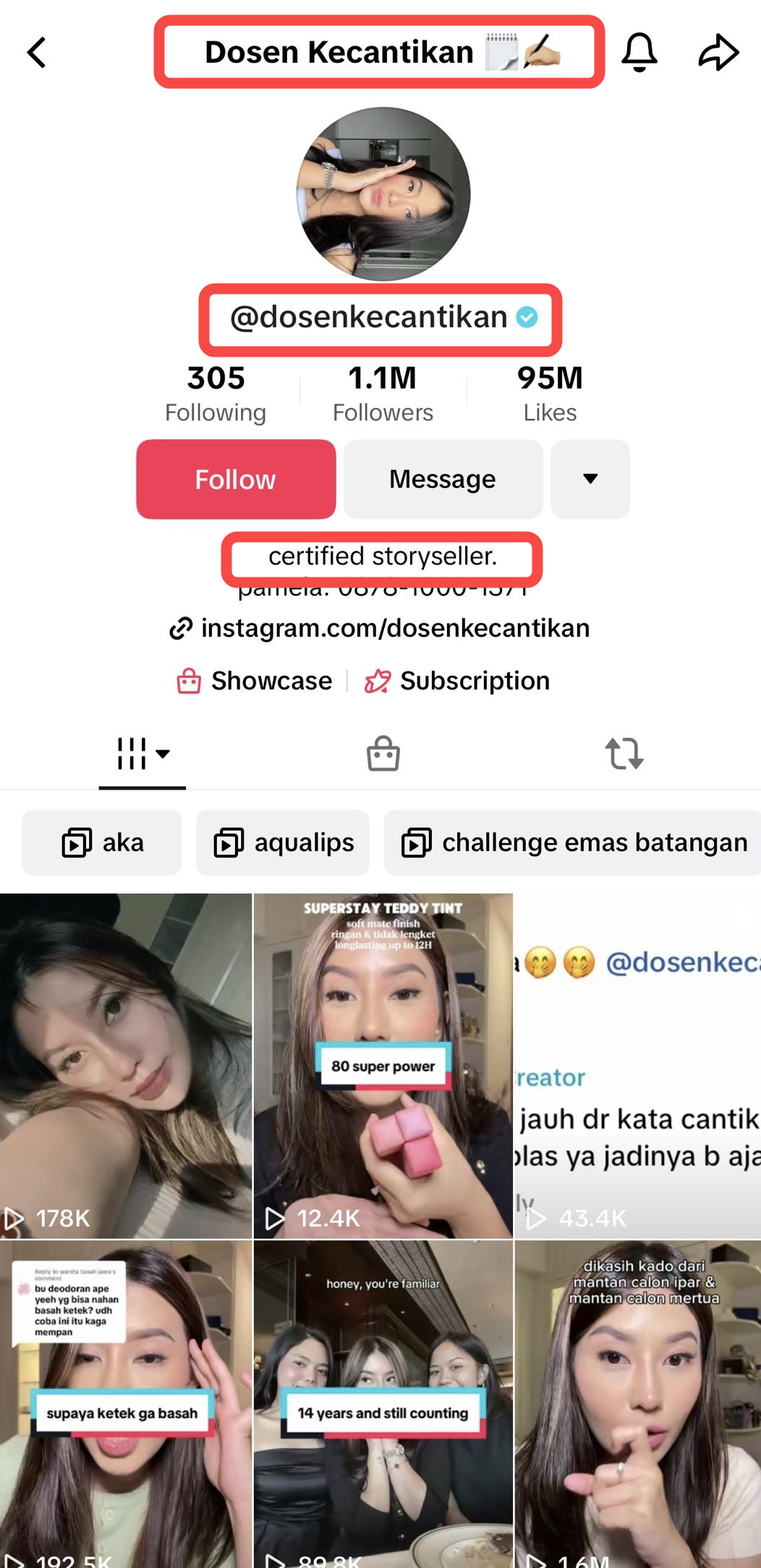Play the supaya ketek ga basah video
Viewport: 761px width, 1568px height.
[126, 1404]
